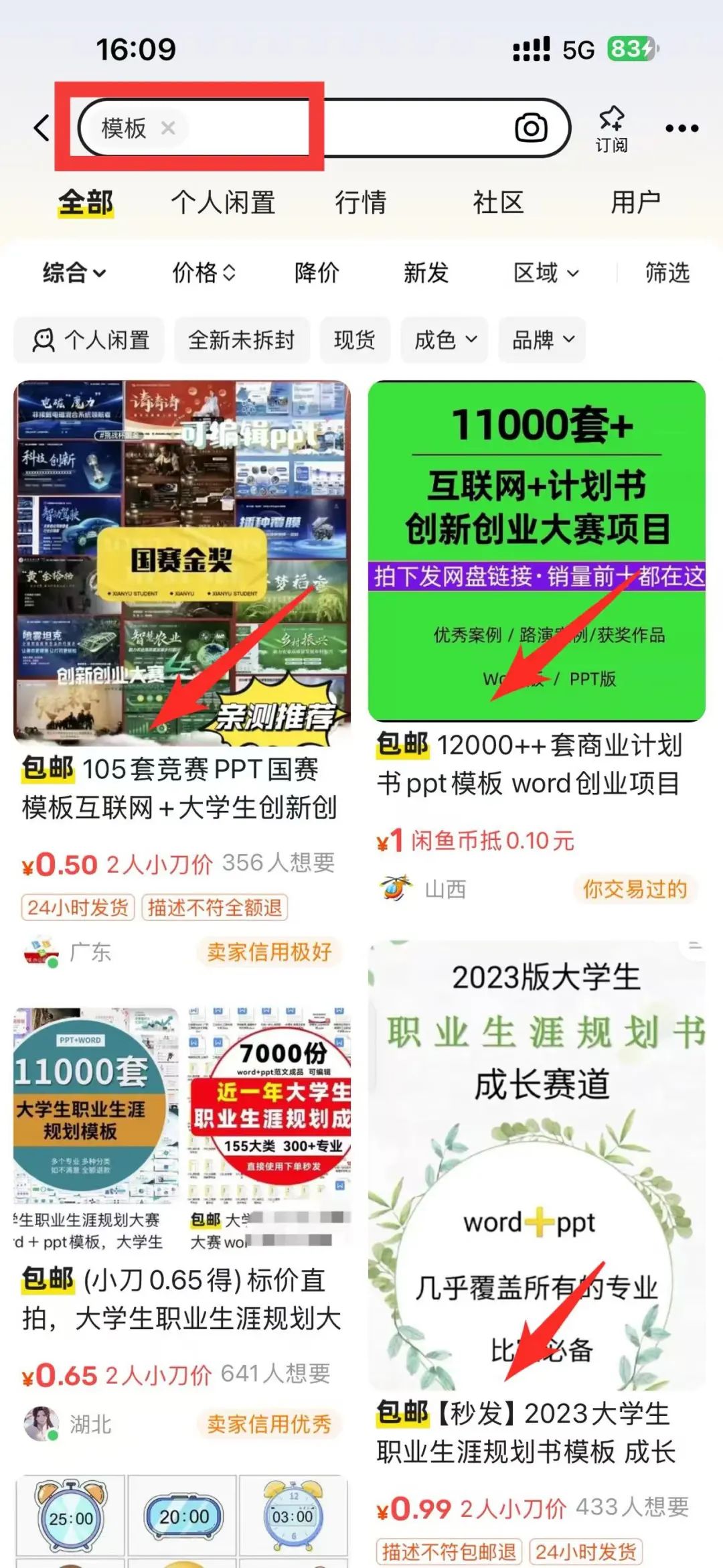Open the 综合 sorting dropdown

coord(72,273)
